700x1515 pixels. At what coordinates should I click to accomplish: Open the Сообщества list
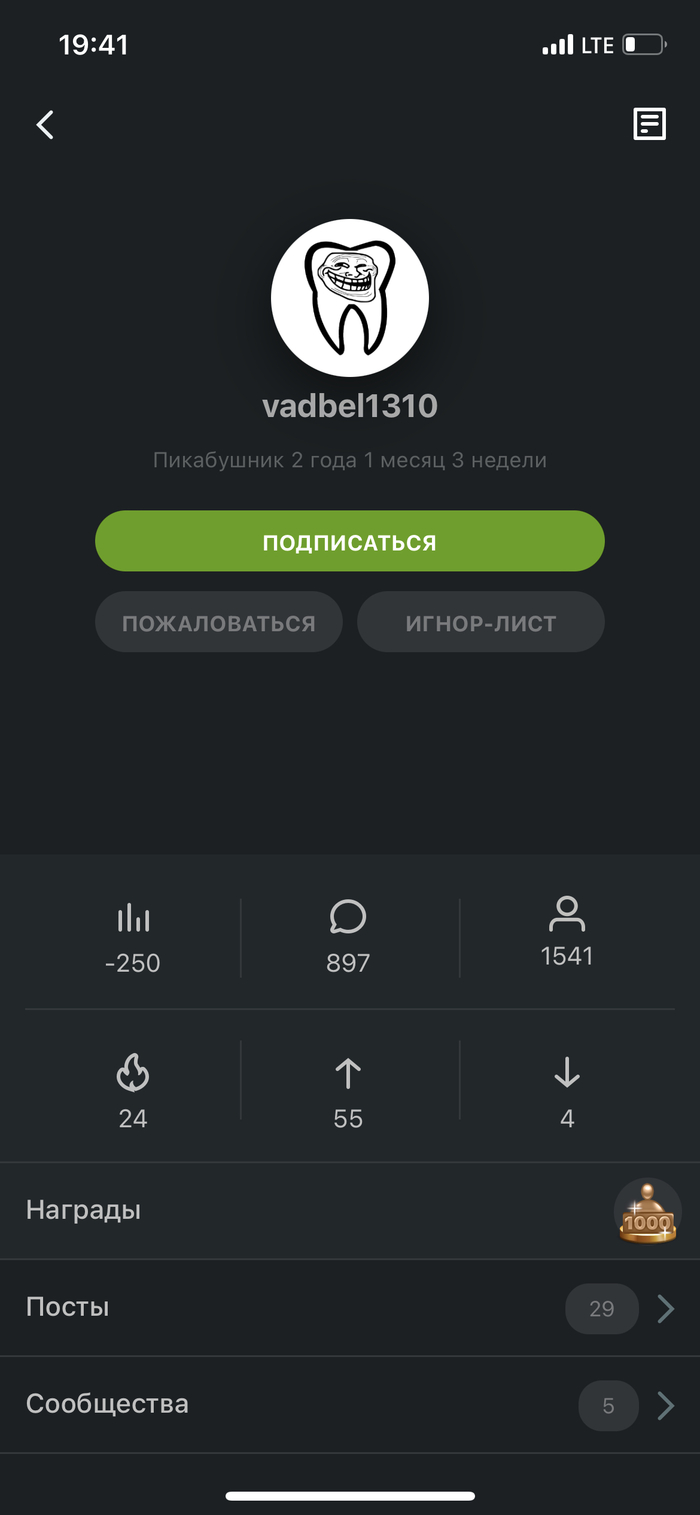pyautogui.click(x=350, y=1405)
